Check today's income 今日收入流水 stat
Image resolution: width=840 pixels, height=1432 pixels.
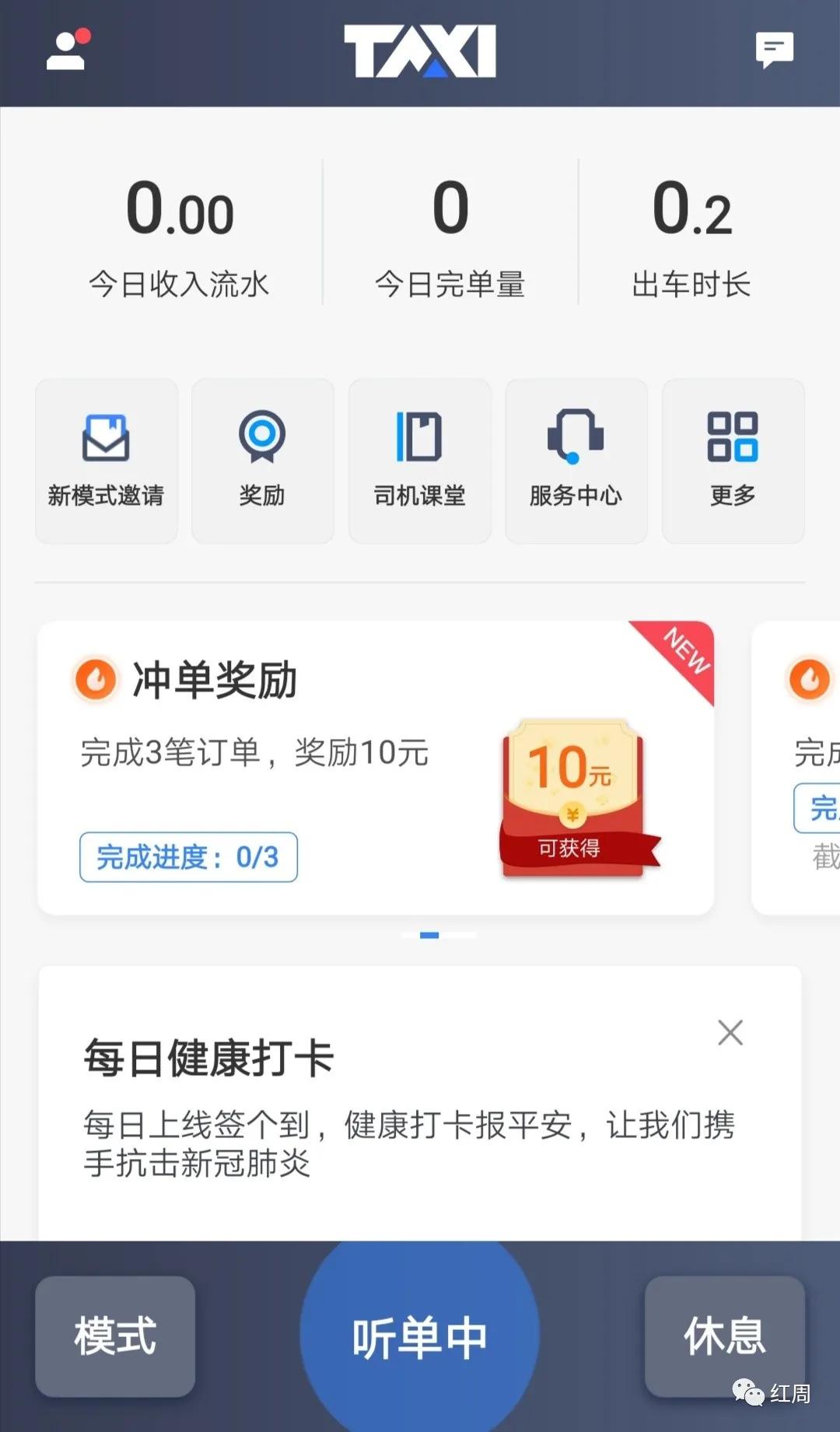[180, 237]
